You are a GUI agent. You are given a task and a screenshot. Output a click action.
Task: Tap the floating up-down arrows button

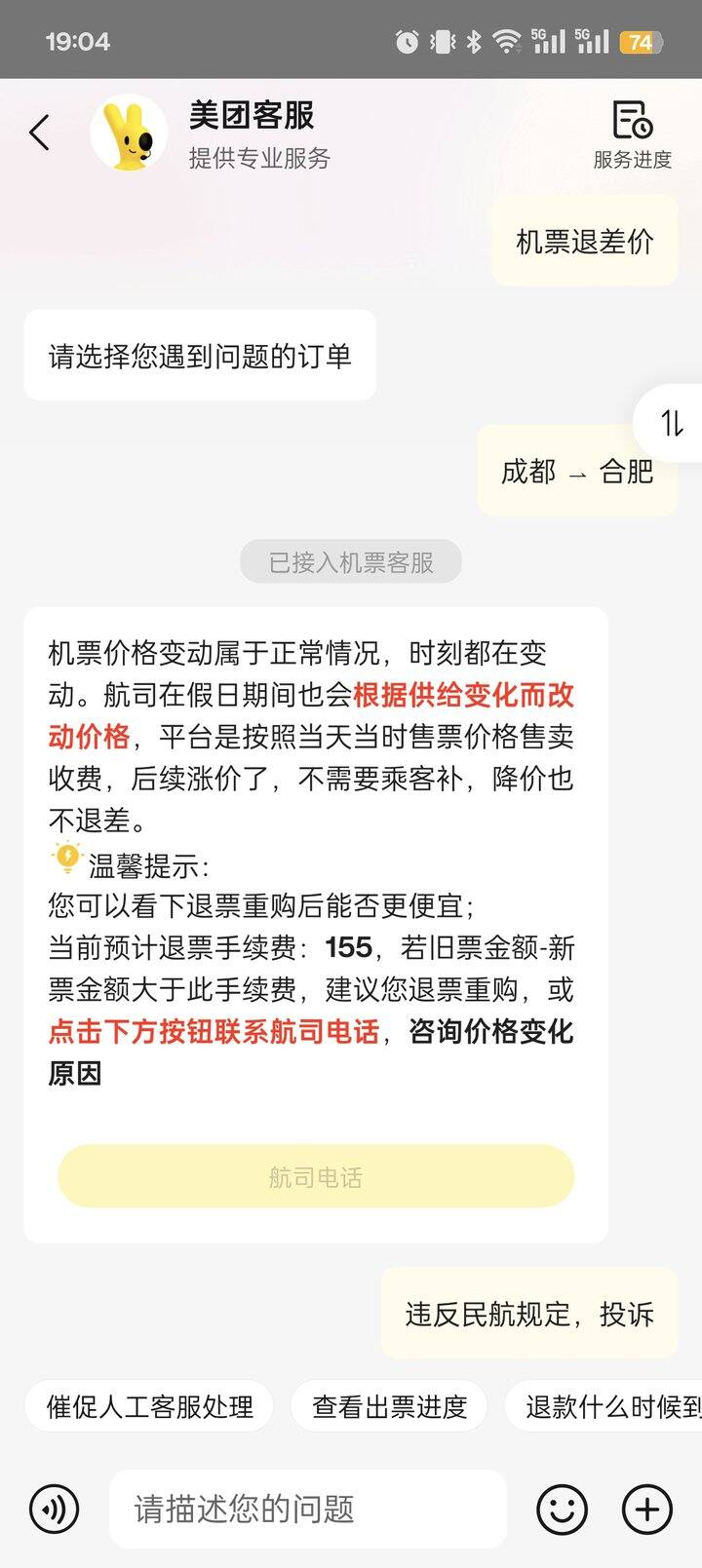[671, 423]
